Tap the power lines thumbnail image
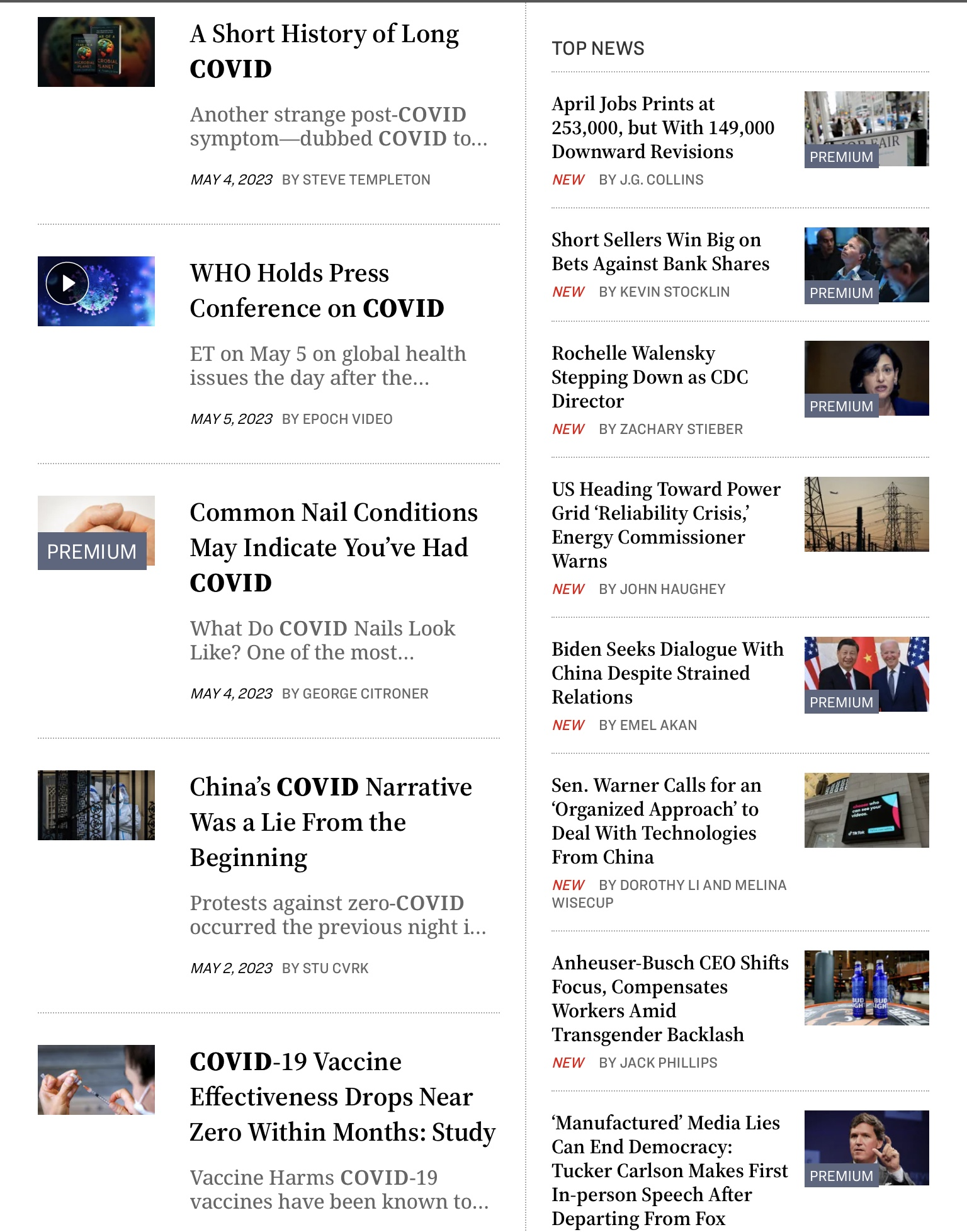The height and width of the screenshot is (1232, 967). tap(866, 514)
